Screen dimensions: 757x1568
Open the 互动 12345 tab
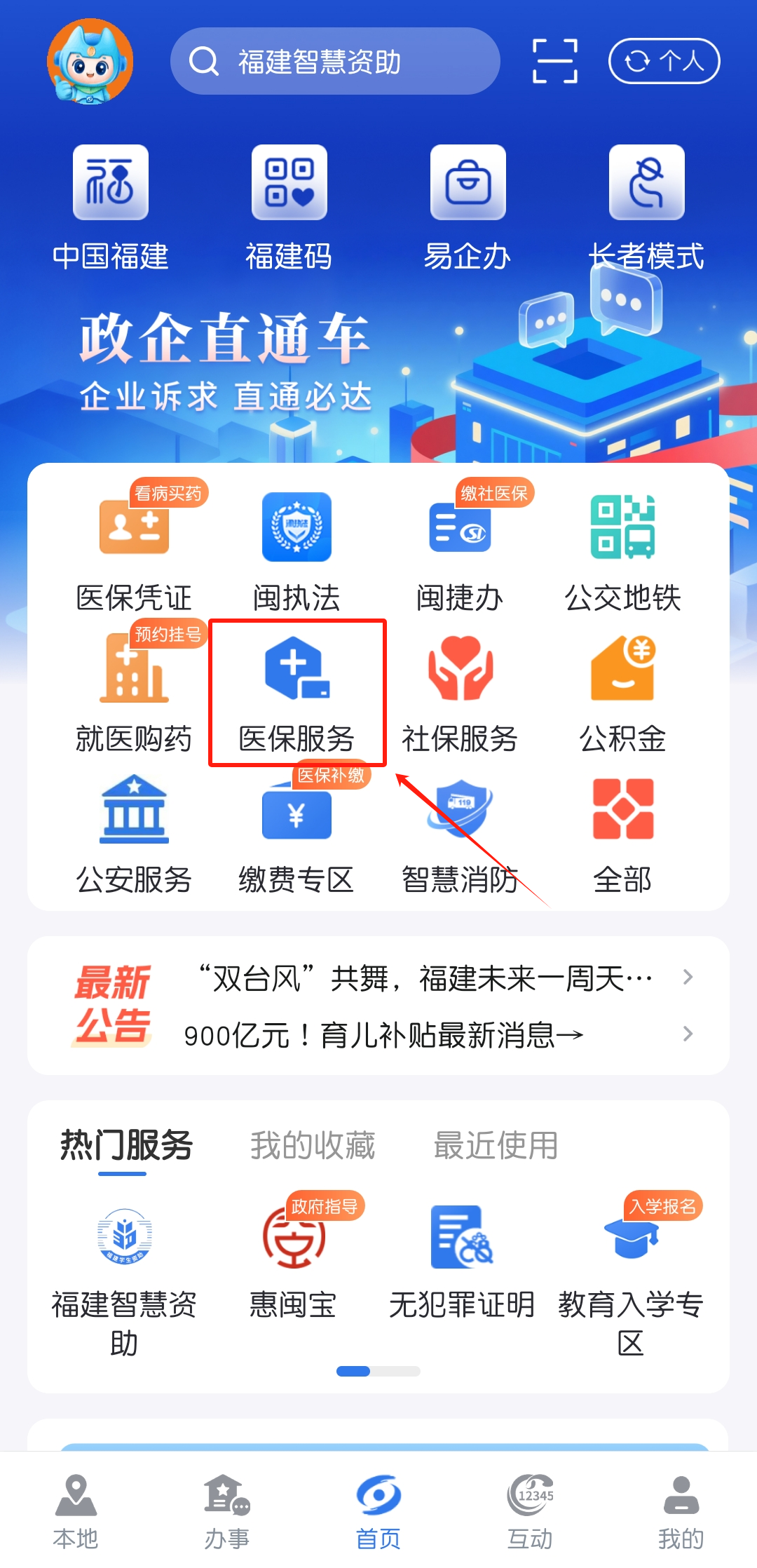[530, 1511]
